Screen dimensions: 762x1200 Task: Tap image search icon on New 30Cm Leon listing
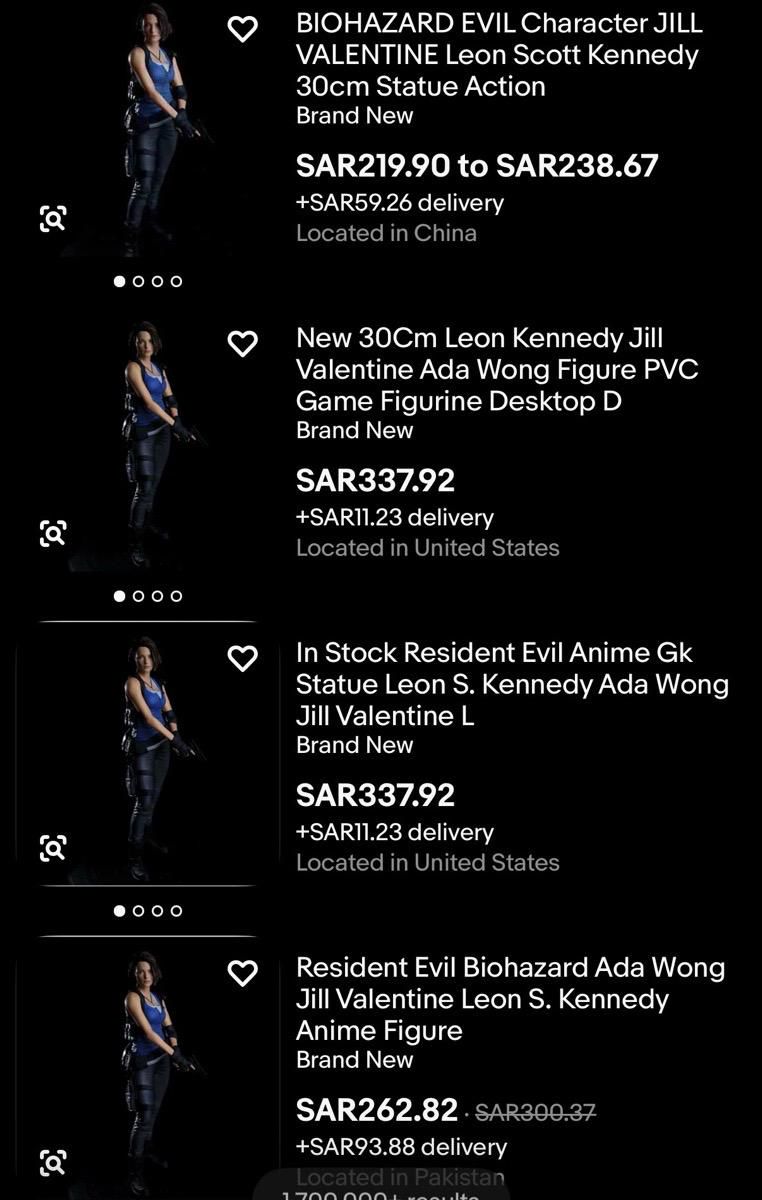[53, 533]
